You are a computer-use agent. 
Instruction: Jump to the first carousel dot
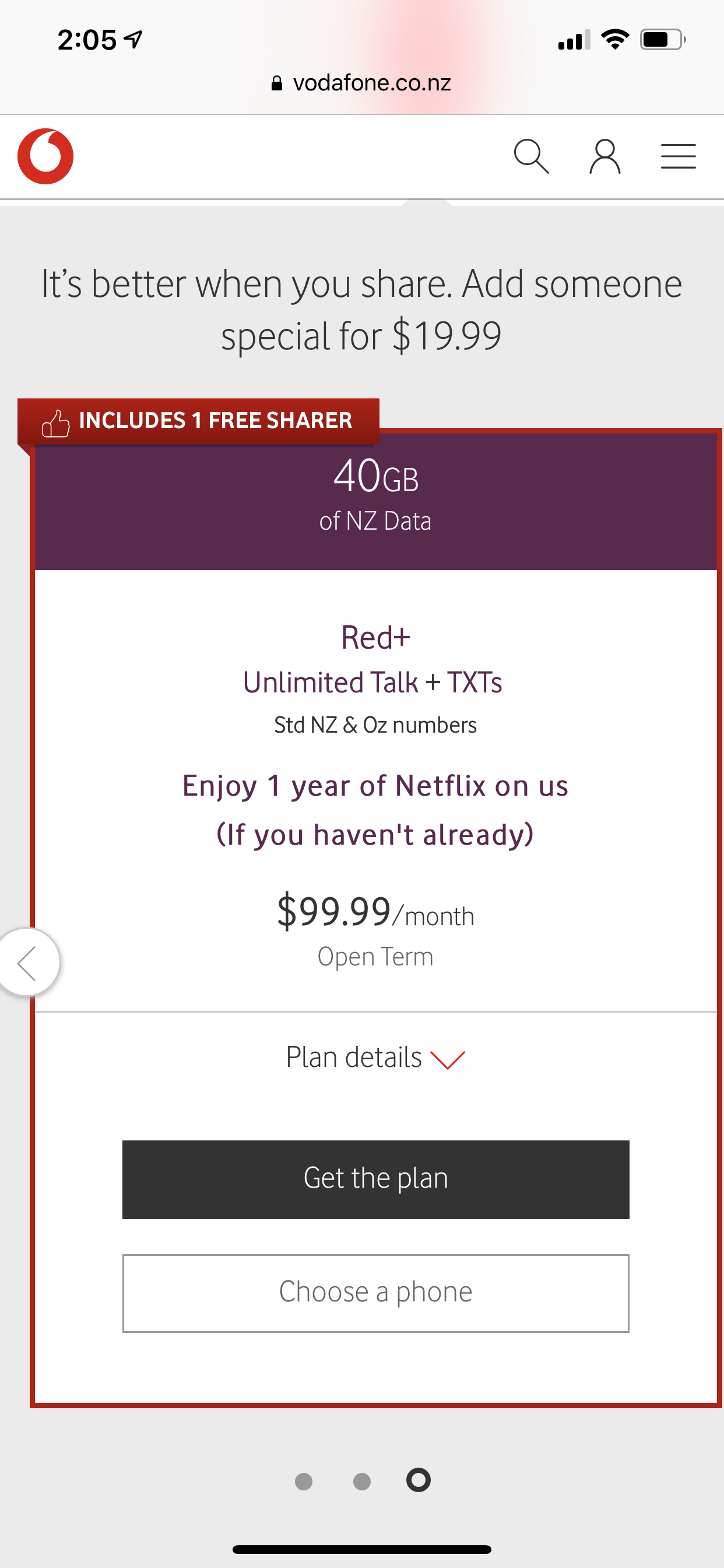coord(304,1481)
